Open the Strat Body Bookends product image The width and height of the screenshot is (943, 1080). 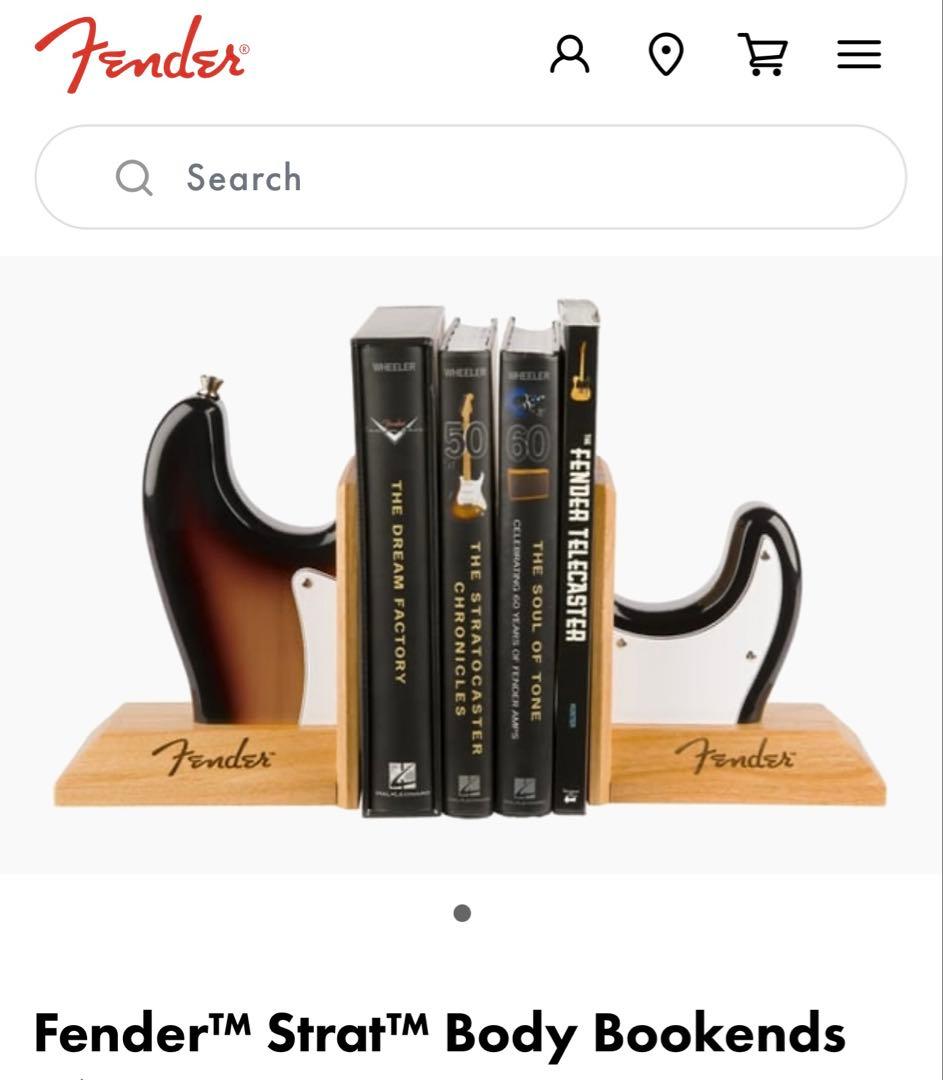[470, 565]
